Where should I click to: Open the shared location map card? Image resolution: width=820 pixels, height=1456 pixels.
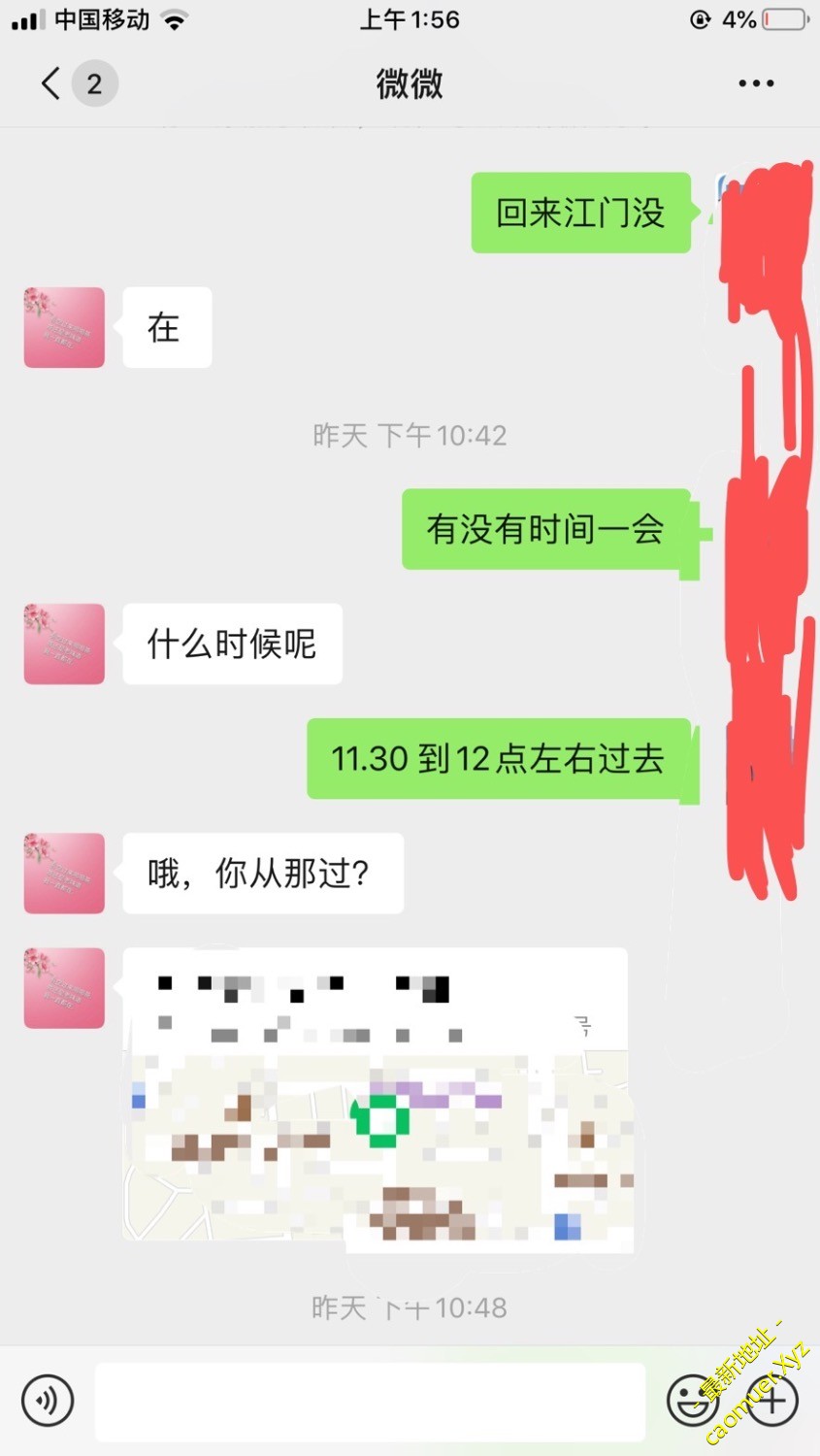pos(377,1097)
